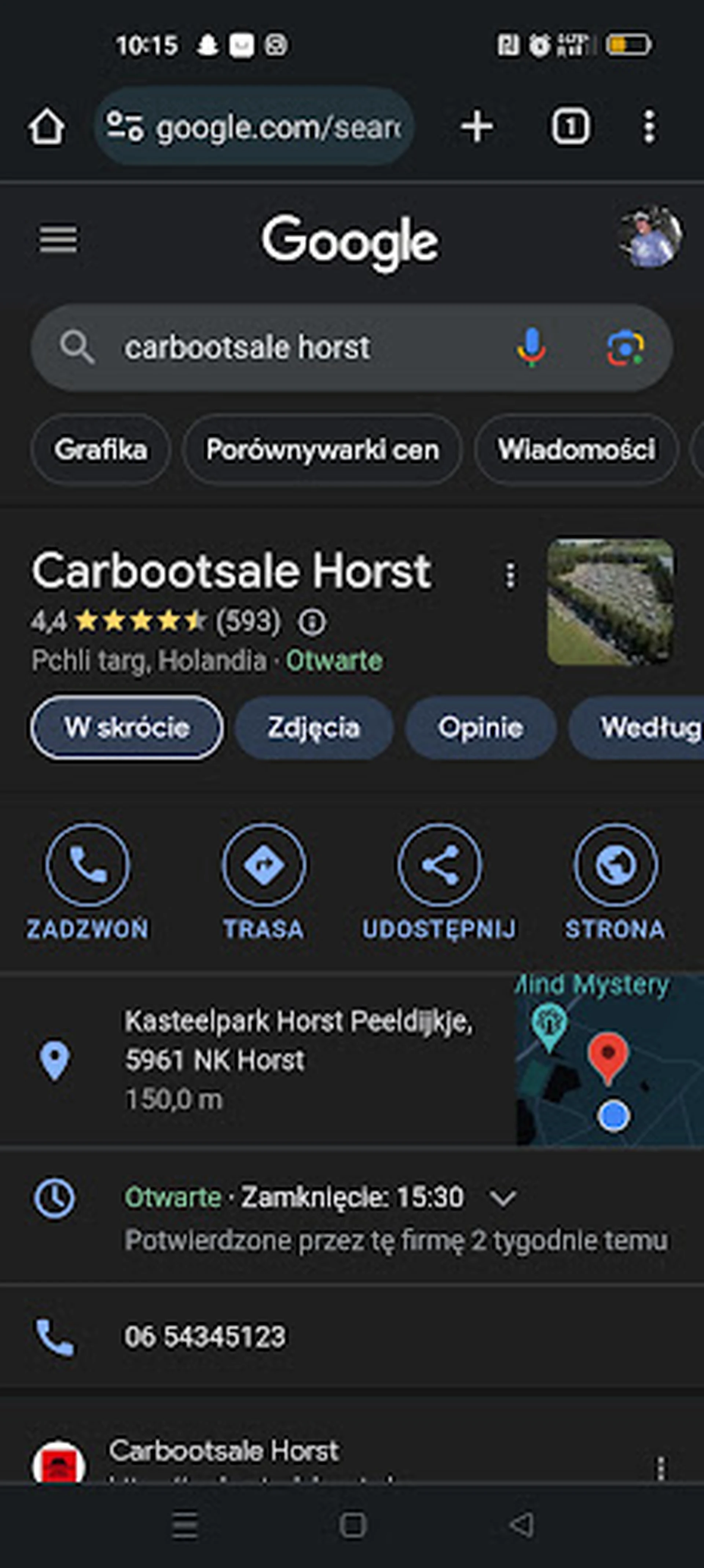Open the browser home page
This screenshot has width=704, height=1568.
pyautogui.click(x=46, y=127)
